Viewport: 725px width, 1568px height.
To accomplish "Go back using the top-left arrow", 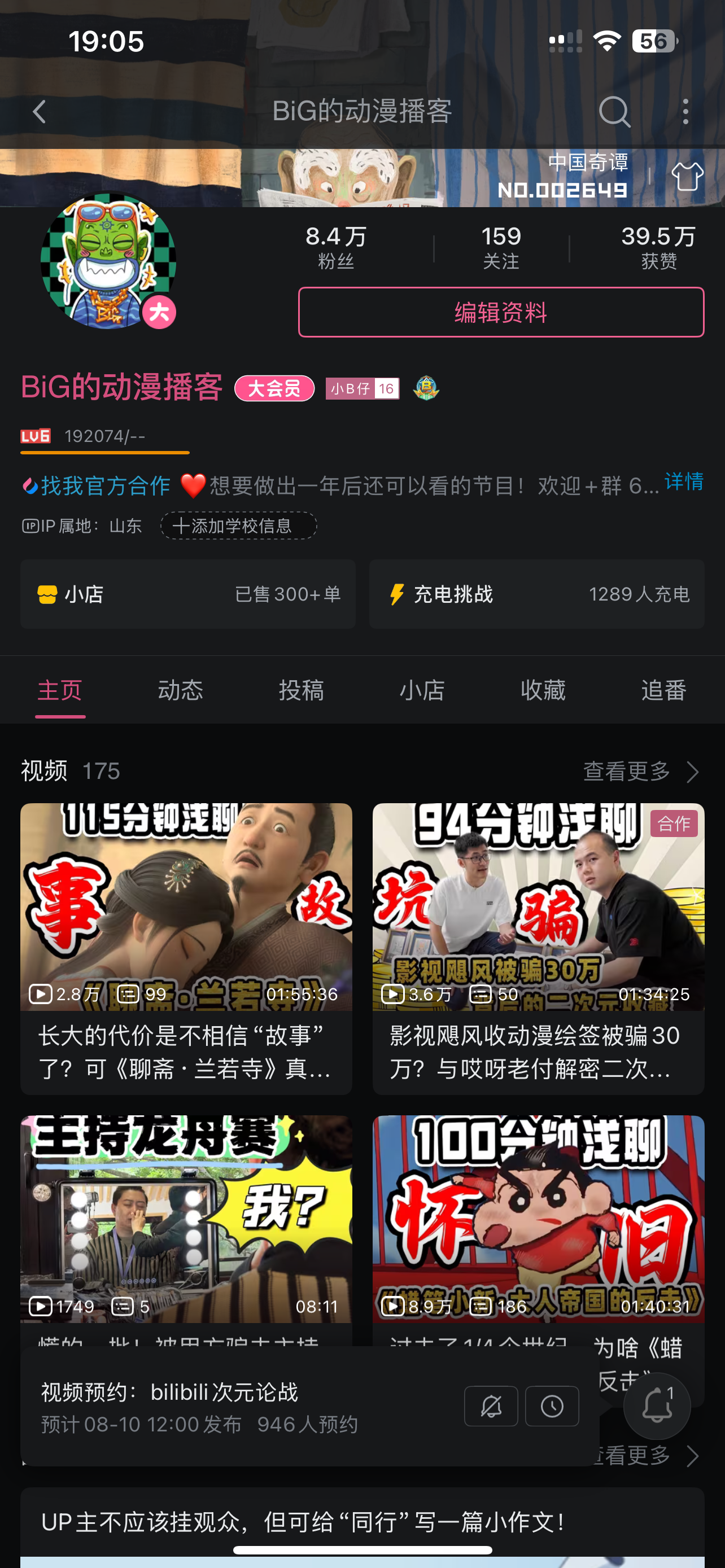I will pyautogui.click(x=40, y=111).
